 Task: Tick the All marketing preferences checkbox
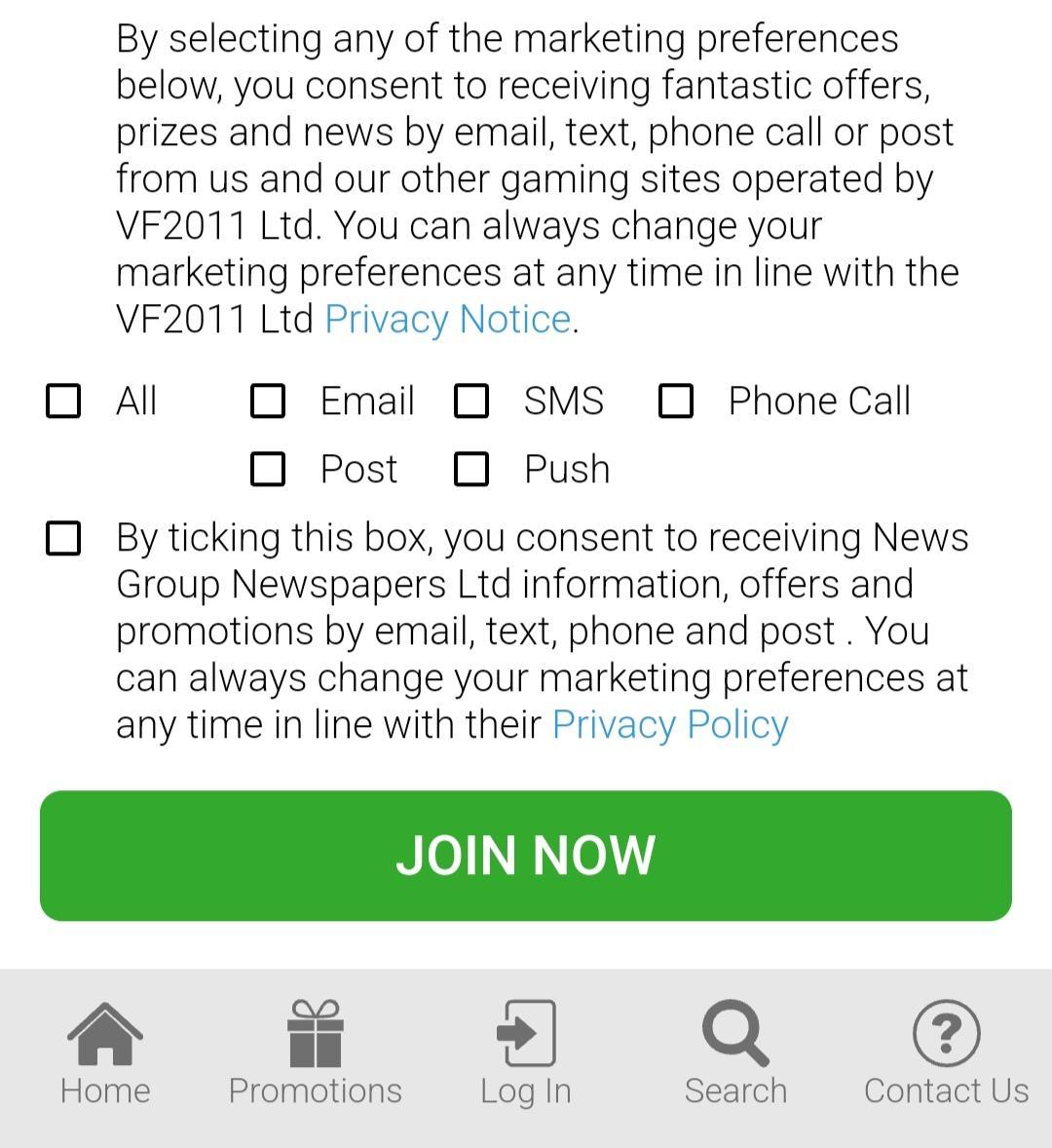pyautogui.click(x=63, y=401)
